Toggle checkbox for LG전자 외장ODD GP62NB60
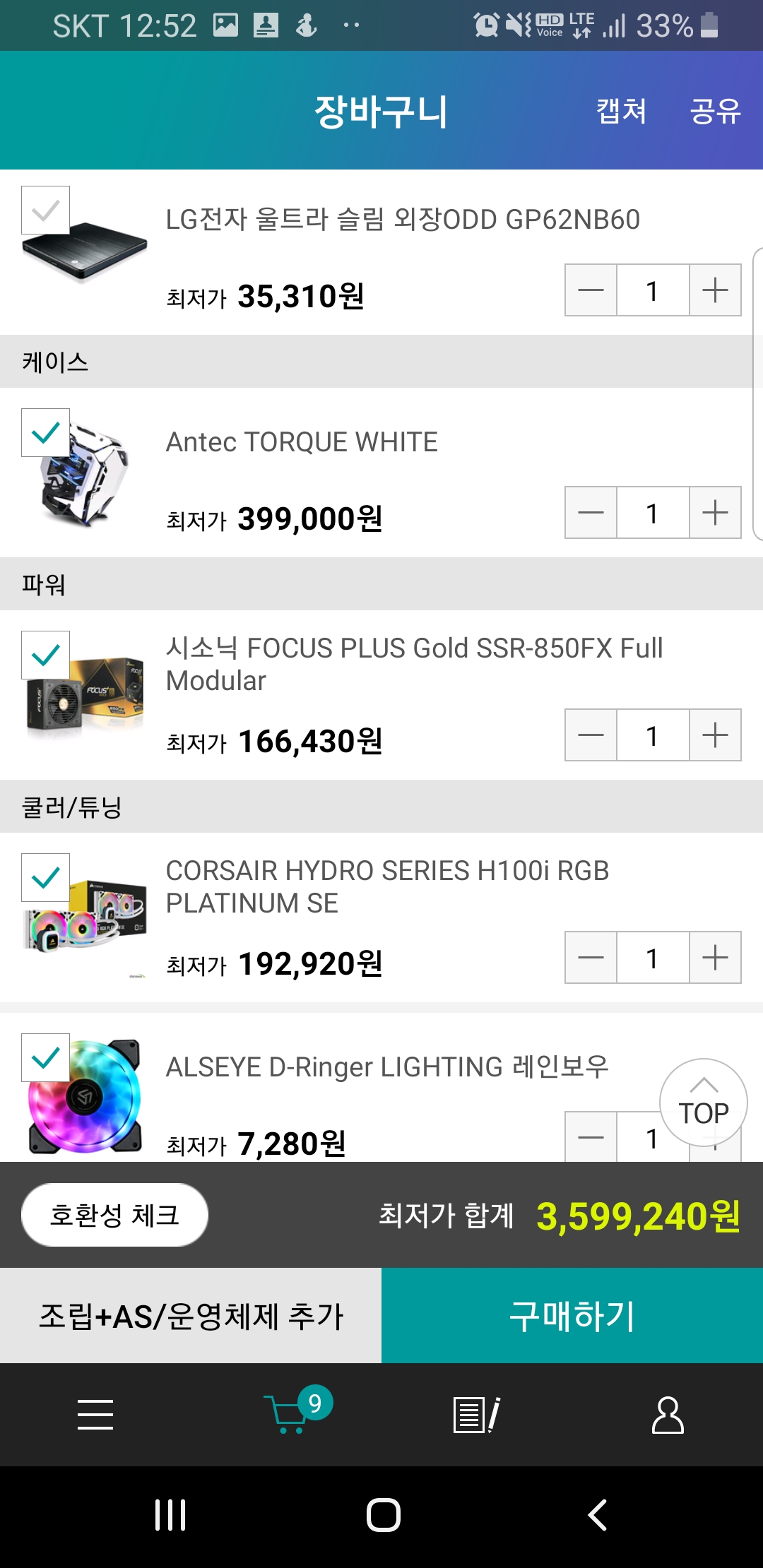763x1568 pixels. (46, 210)
